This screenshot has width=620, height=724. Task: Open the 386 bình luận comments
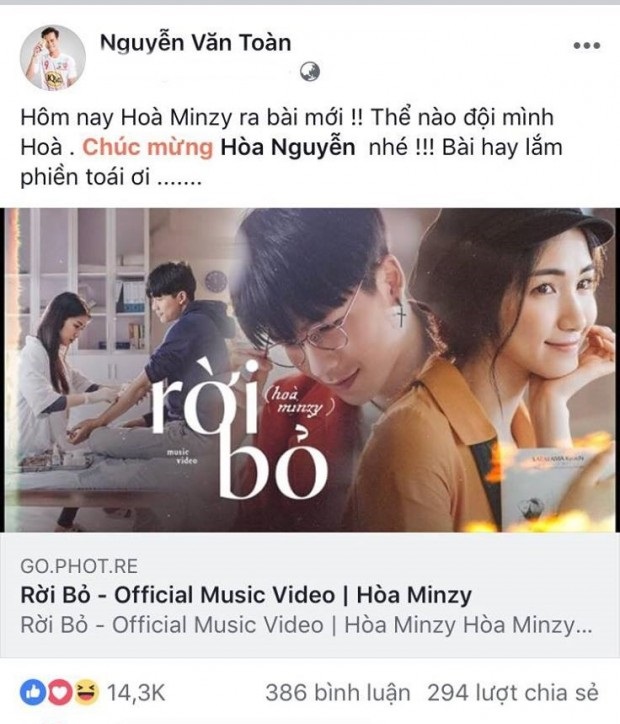coord(338,692)
